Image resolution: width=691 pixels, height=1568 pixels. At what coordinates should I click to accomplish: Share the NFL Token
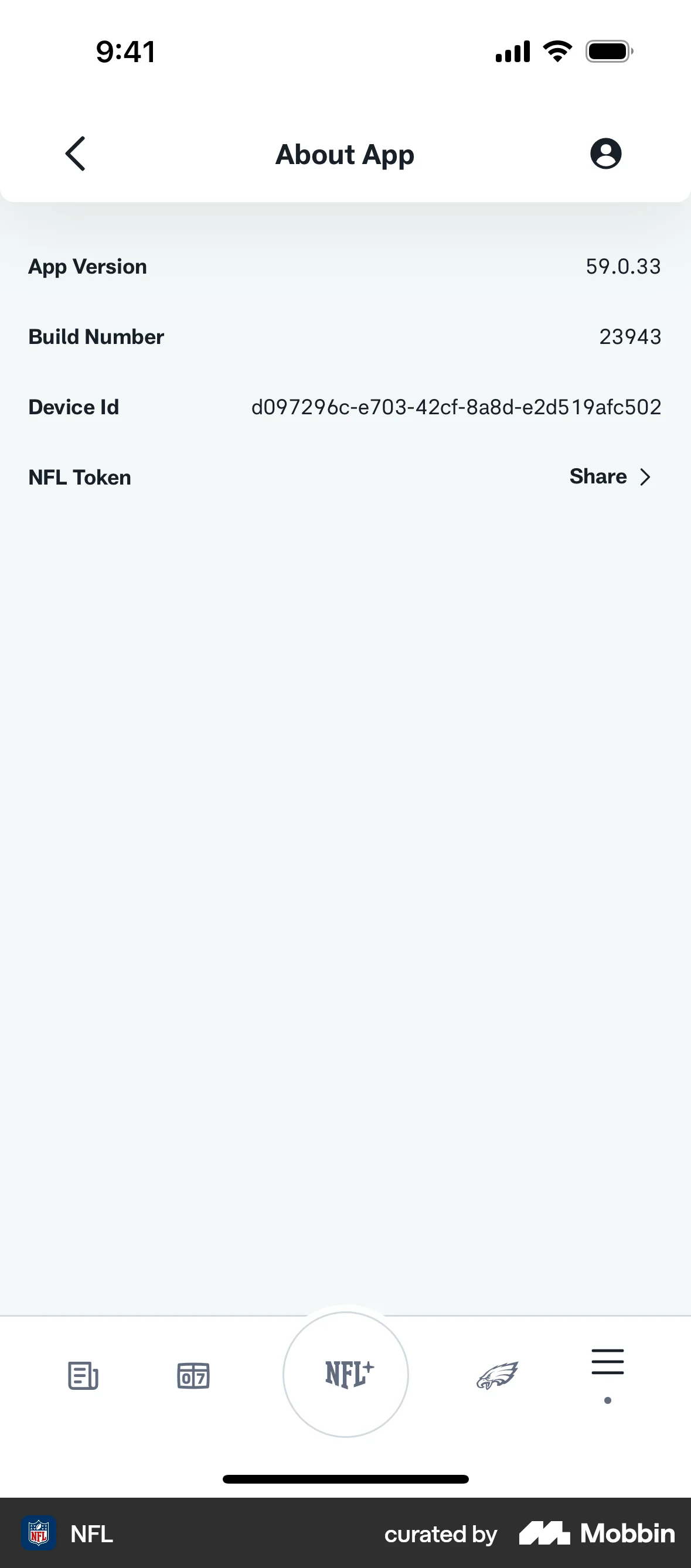click(x=597, y=476)
